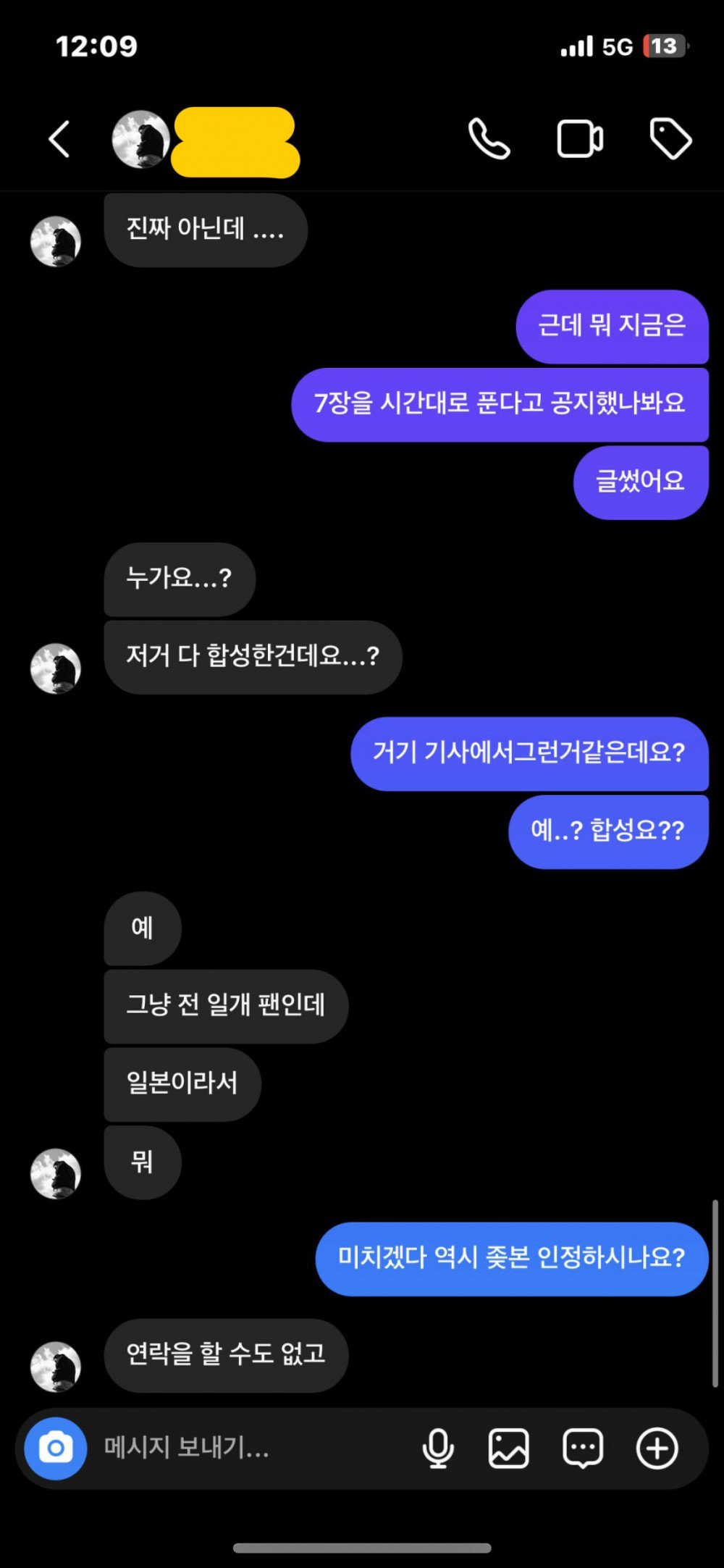Record a voice message with microphone

click(x=438, y=1448)
